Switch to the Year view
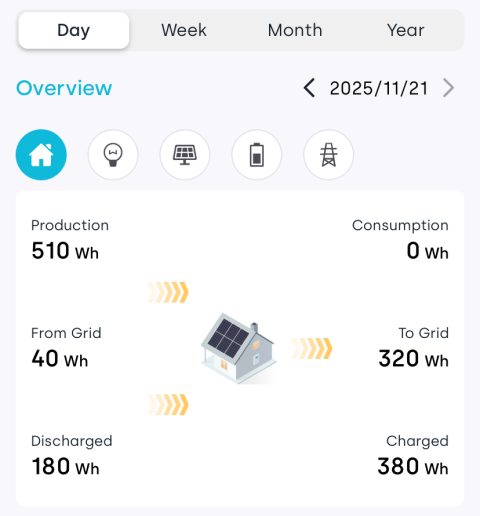This screenshot has height=516, width=480. (406, 30)
